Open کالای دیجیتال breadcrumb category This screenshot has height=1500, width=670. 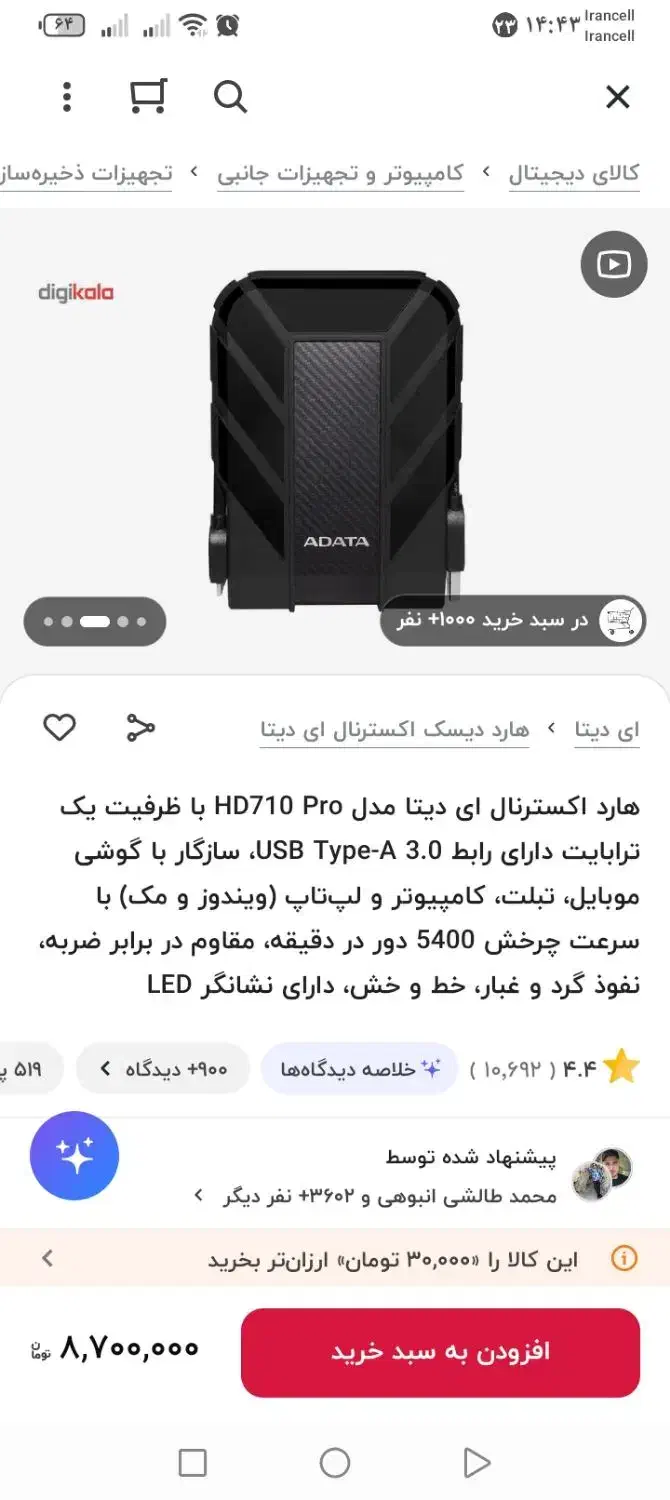(574, 173)
